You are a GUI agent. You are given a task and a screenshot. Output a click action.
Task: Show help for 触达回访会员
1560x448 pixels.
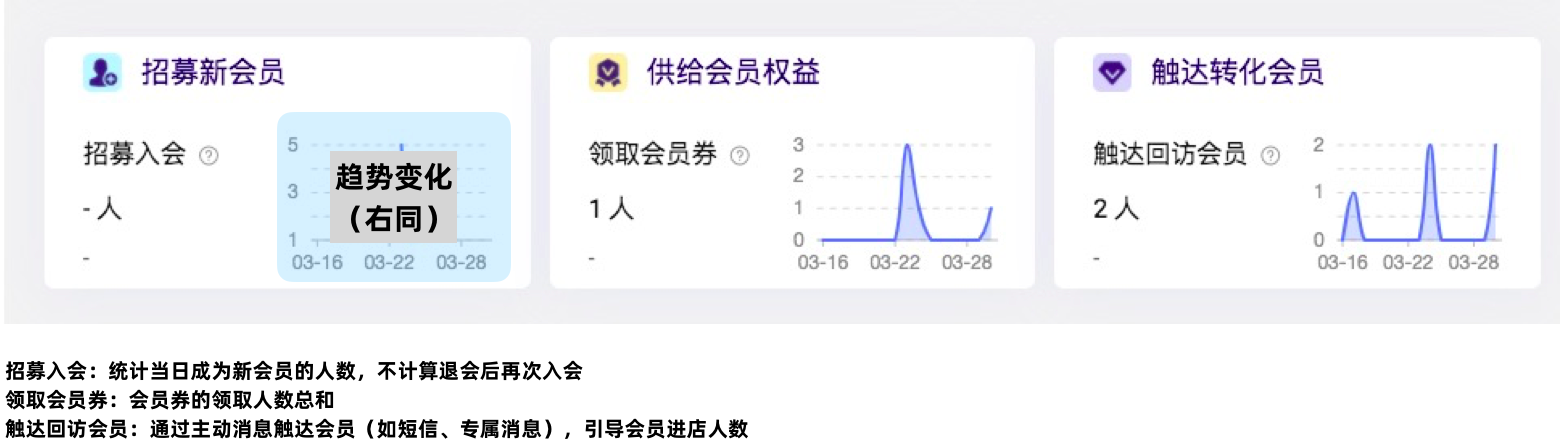1270,156
